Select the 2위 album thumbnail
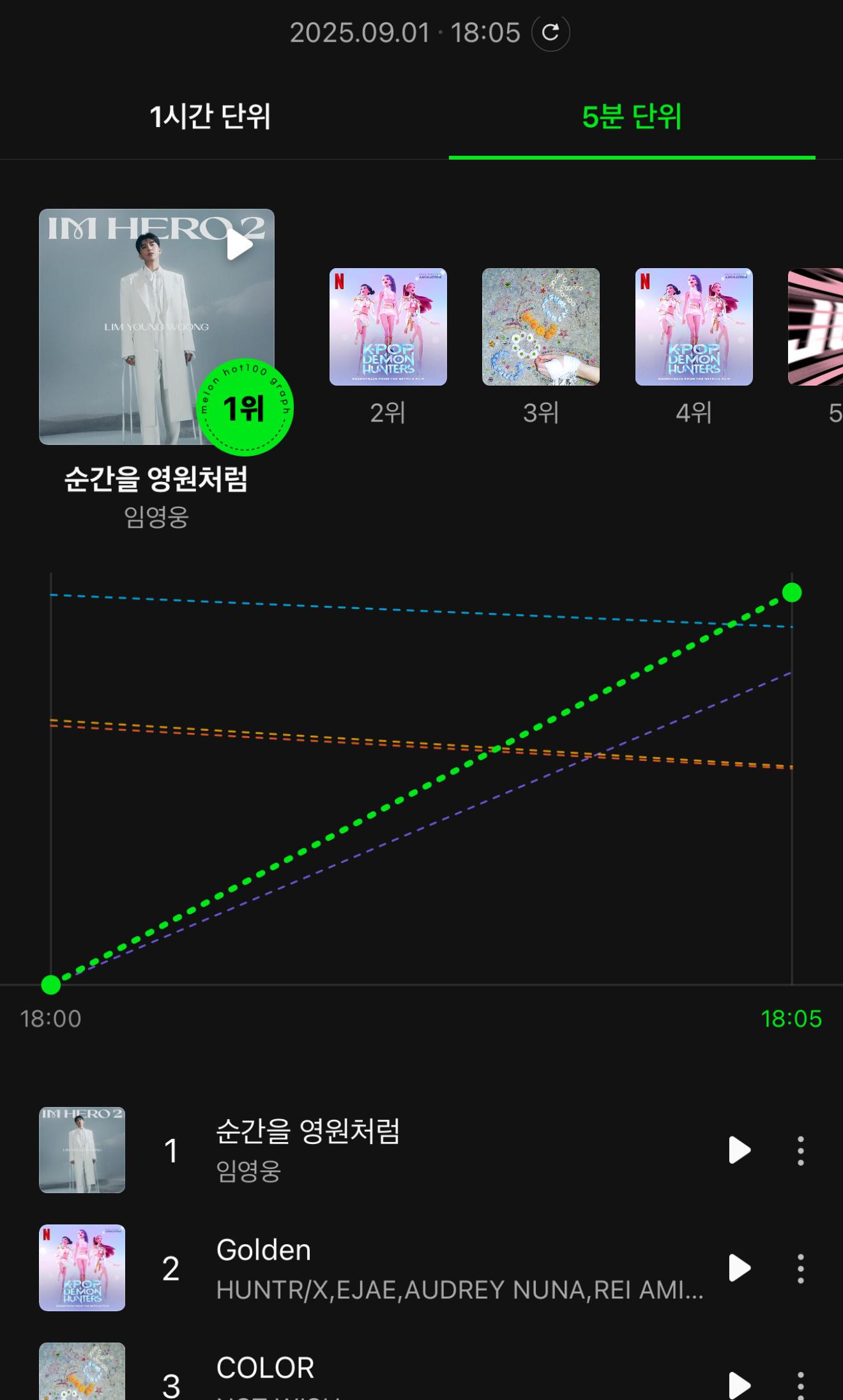Viewport: 843px width, 1400px height. point(388,327)
